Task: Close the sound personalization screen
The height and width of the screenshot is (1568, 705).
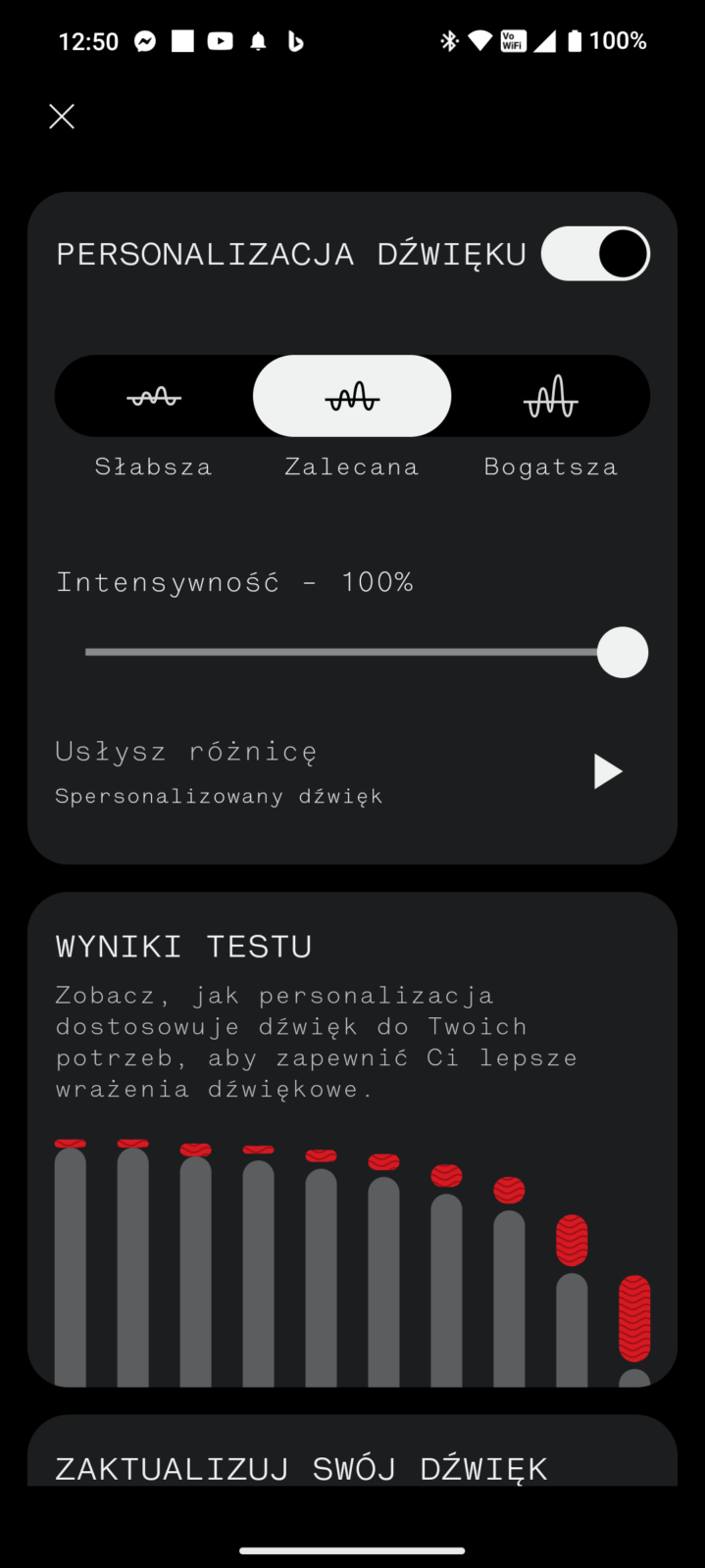Action: 62,117
